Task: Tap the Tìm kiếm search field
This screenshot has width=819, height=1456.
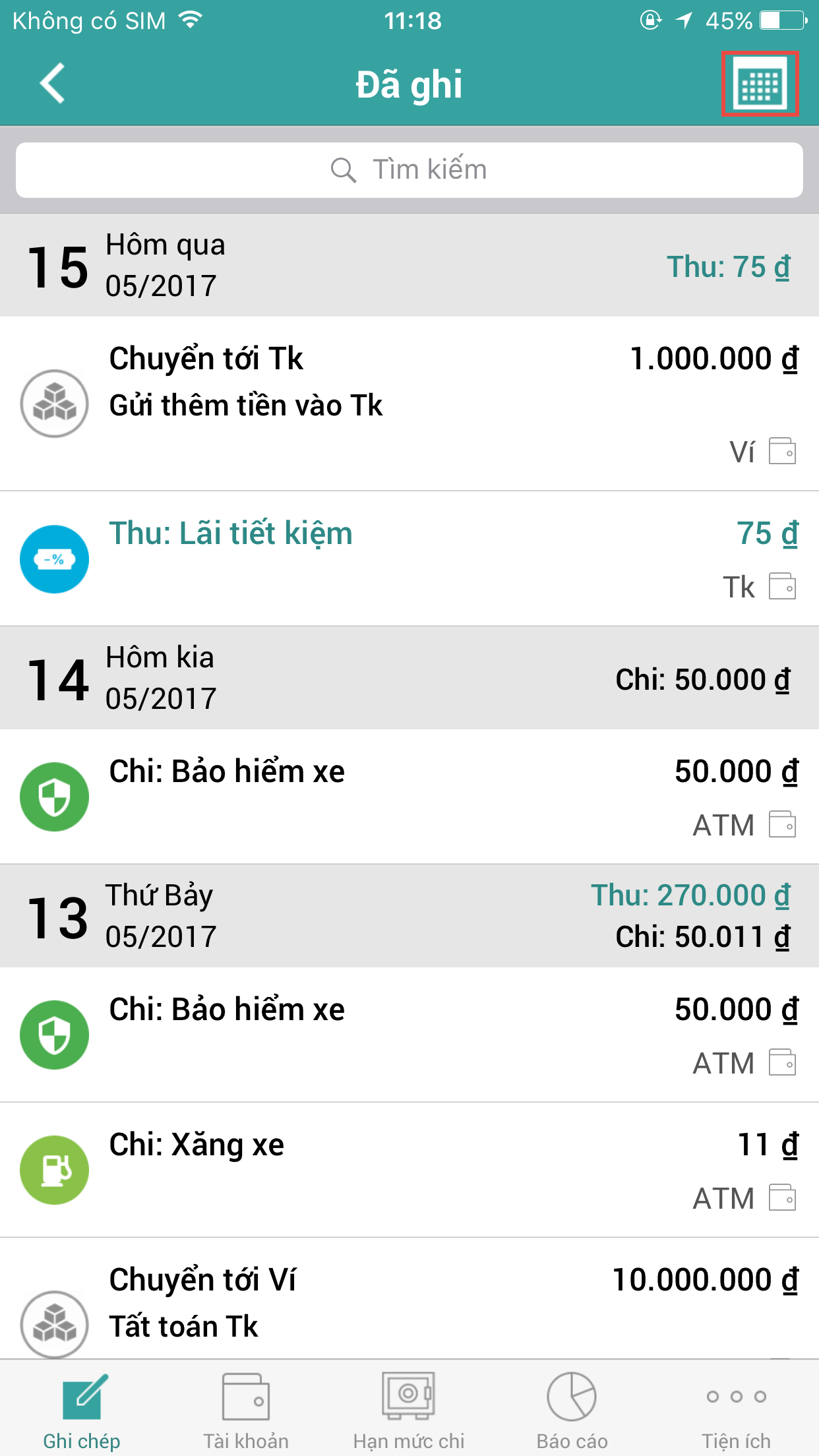Action: point(409,170)
